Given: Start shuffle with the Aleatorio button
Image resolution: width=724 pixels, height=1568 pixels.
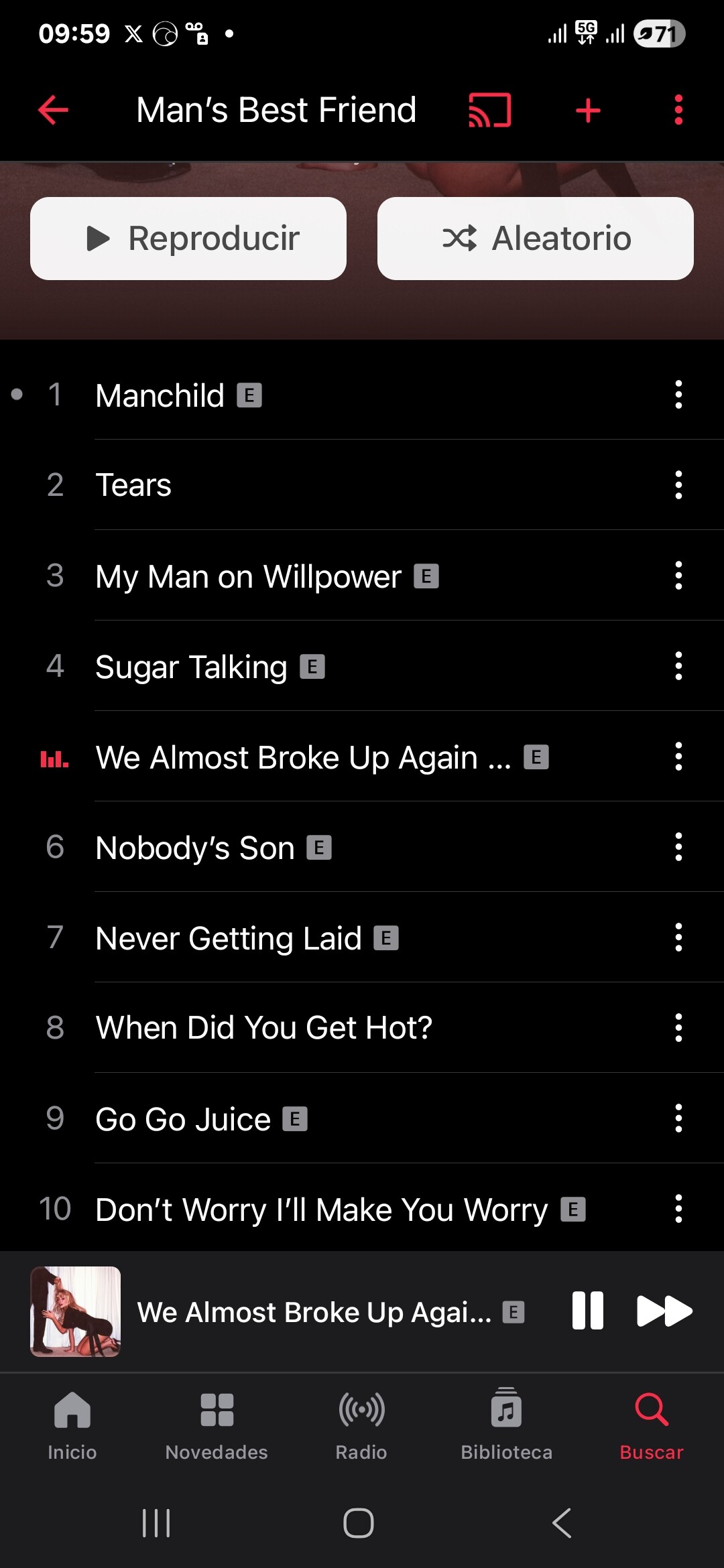Looking at the screenshot, I should point(536,239).
